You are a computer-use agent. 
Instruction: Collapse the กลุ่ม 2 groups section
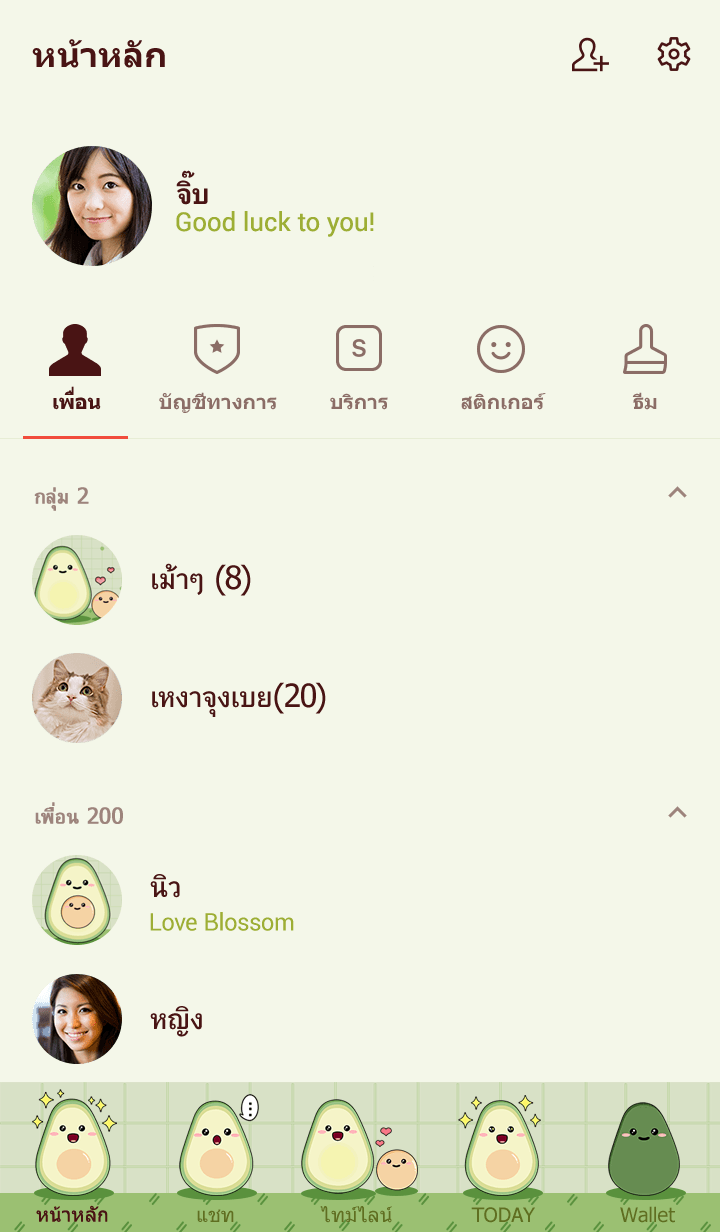tap(677, 493)
